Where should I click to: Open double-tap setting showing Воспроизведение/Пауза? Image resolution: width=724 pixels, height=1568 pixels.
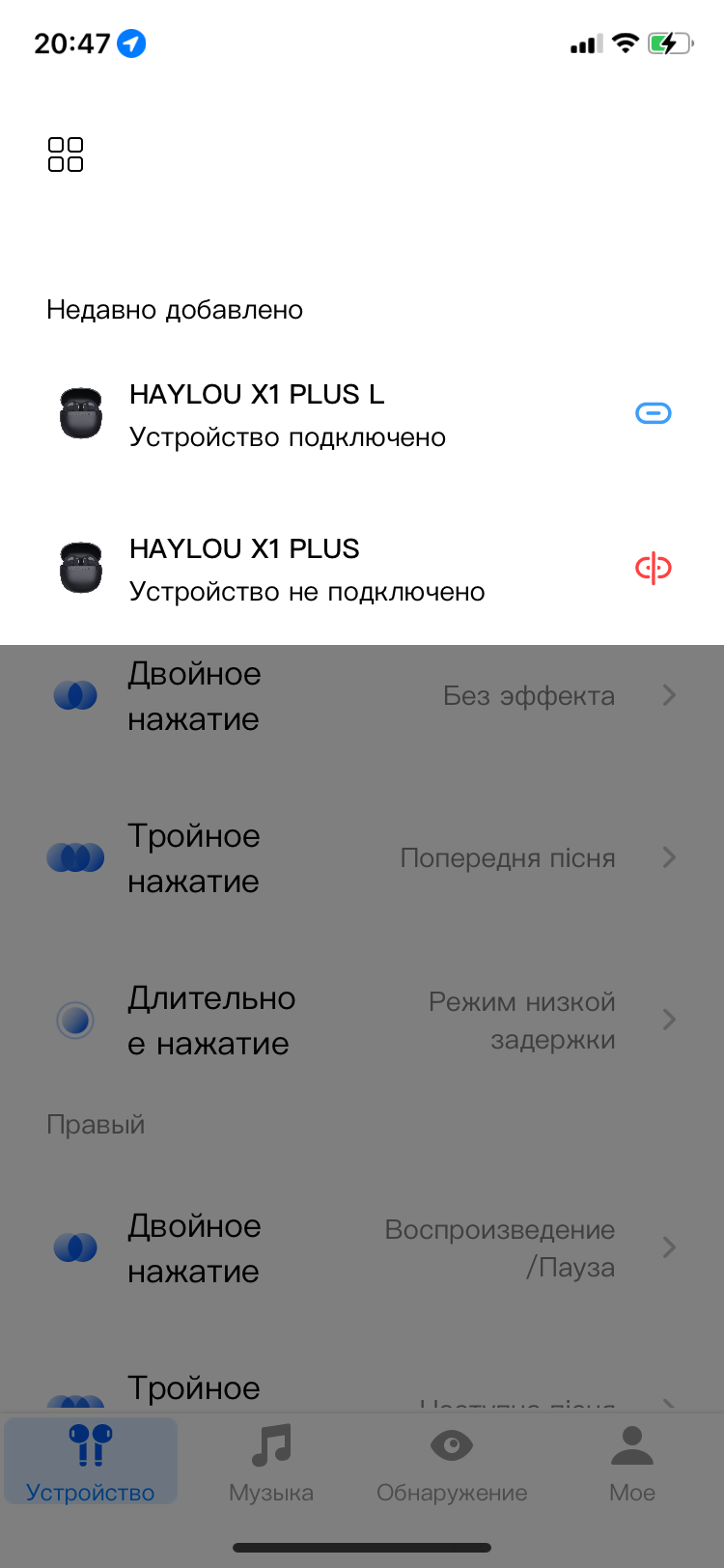click(x=362, y=1248)
